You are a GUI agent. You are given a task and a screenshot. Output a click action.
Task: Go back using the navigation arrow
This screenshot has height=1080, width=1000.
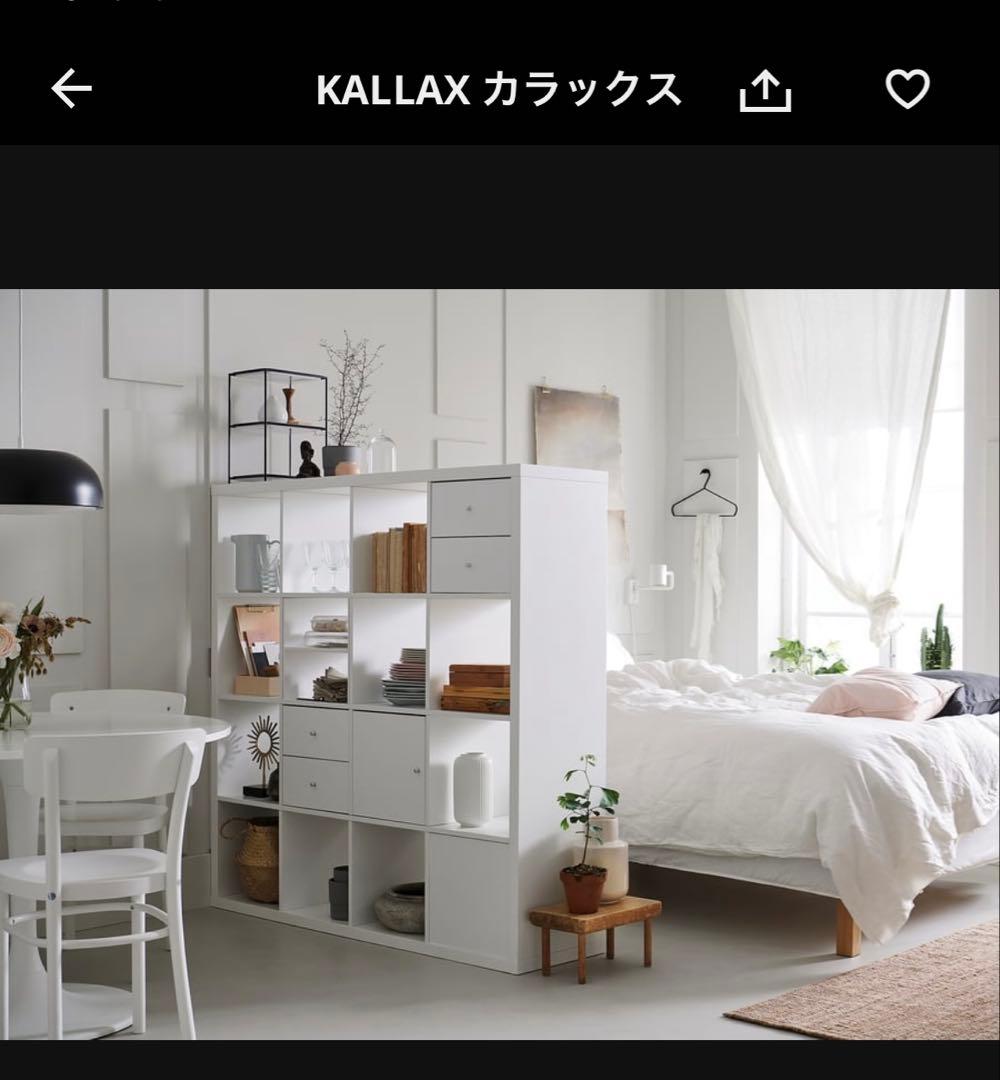(69, 90)
